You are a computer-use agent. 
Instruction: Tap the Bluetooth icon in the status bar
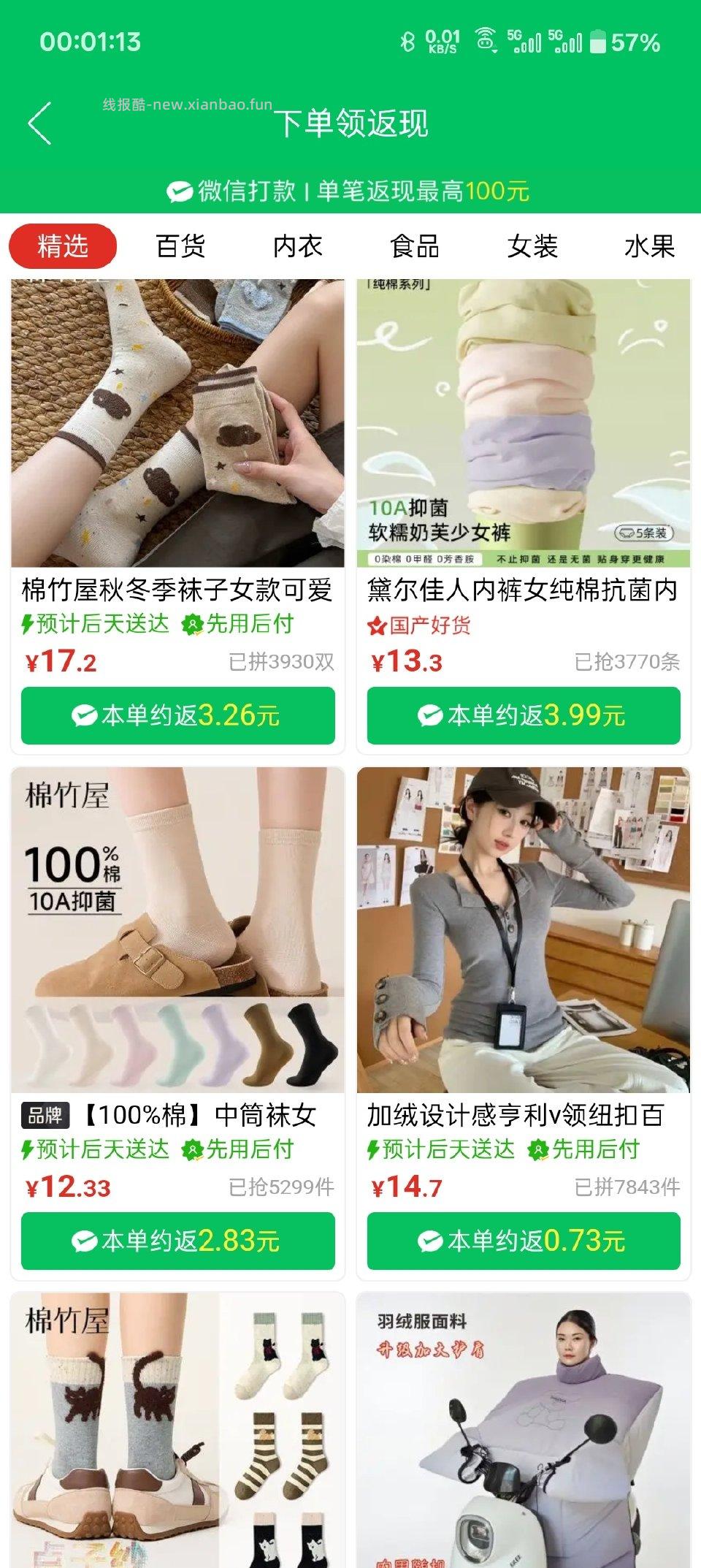coord(407,42)
